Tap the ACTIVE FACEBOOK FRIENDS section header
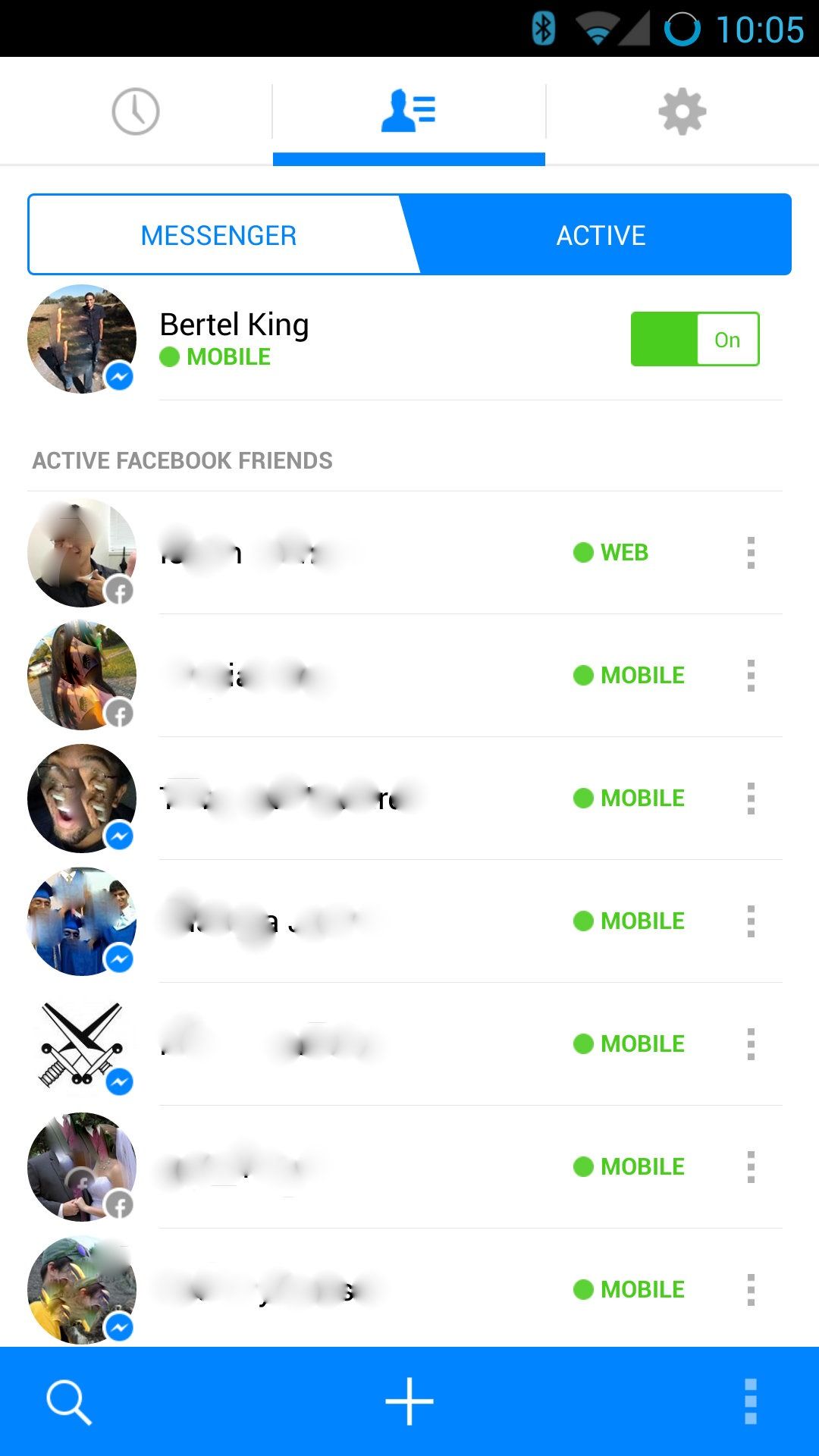The height and width of the screenshot is (1456, 819). pyautogui.click(x=181, y=460)
